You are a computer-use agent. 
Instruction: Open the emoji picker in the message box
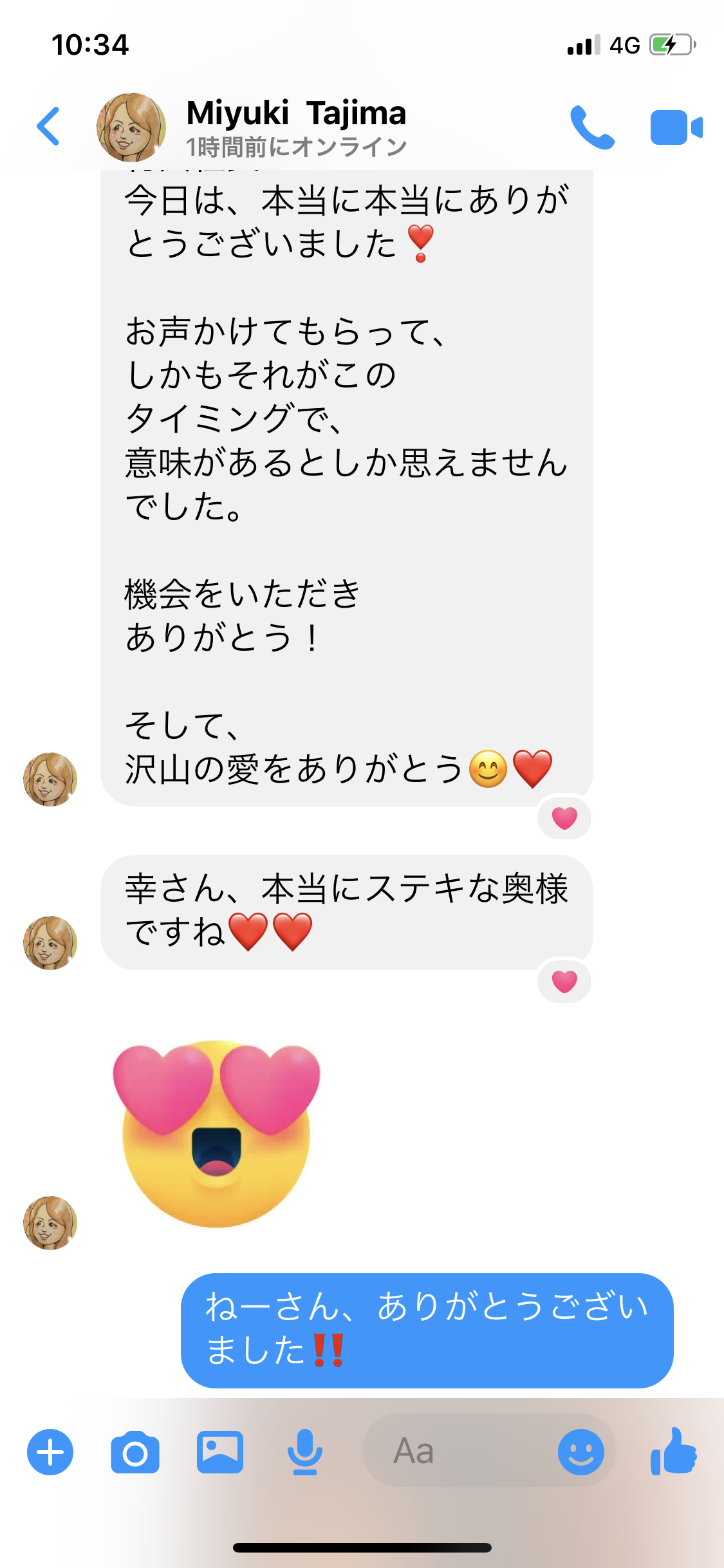point(580,1452)
